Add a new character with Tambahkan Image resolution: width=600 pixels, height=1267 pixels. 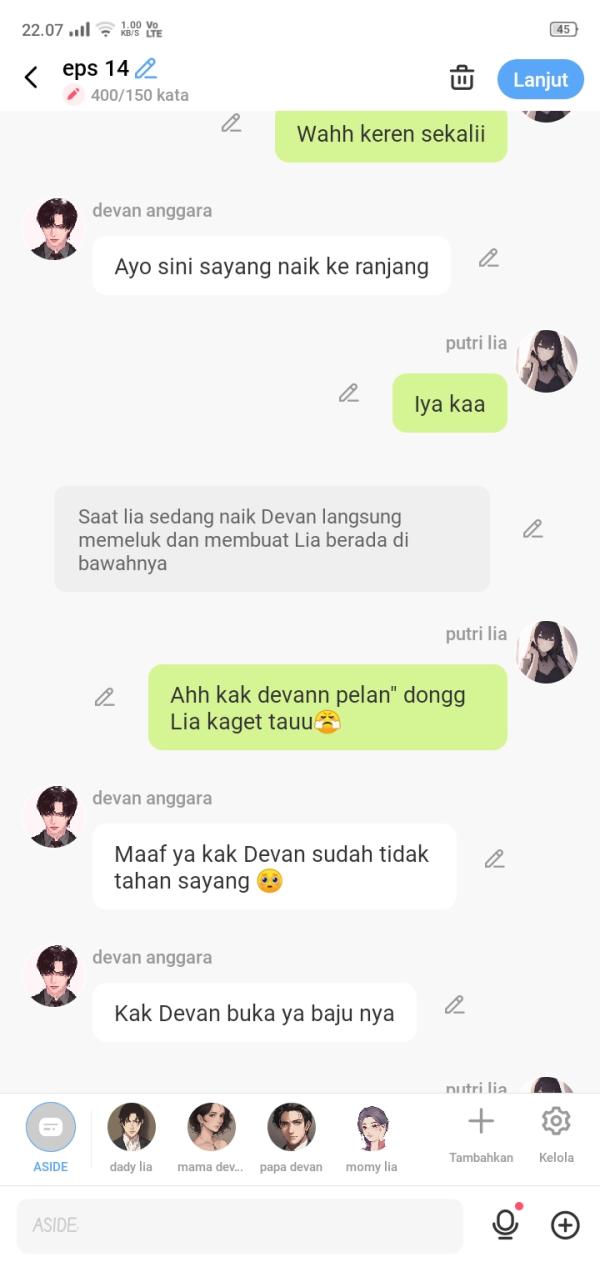481,1133
